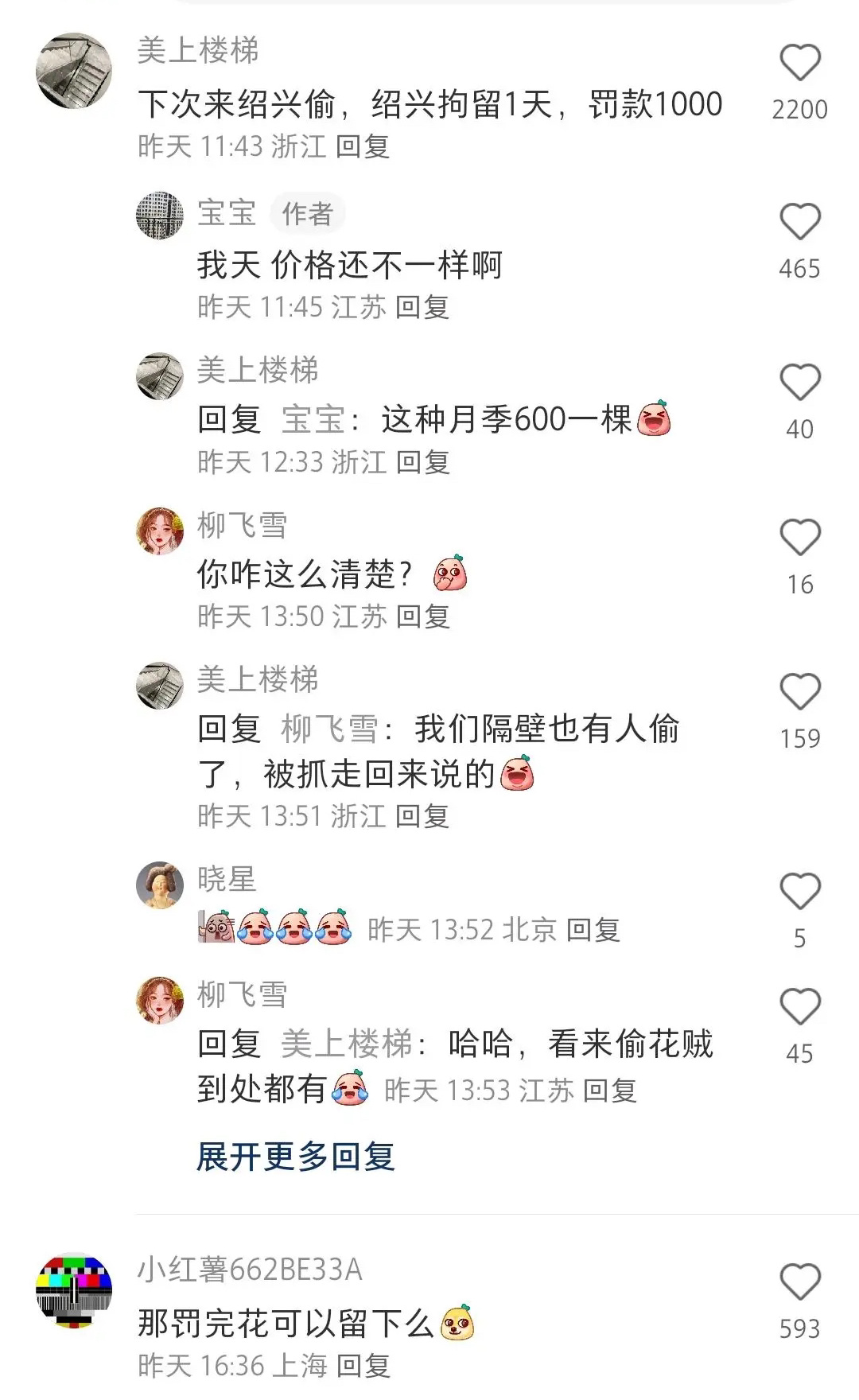Open 晓星's profile avatar

coord(160,885)
